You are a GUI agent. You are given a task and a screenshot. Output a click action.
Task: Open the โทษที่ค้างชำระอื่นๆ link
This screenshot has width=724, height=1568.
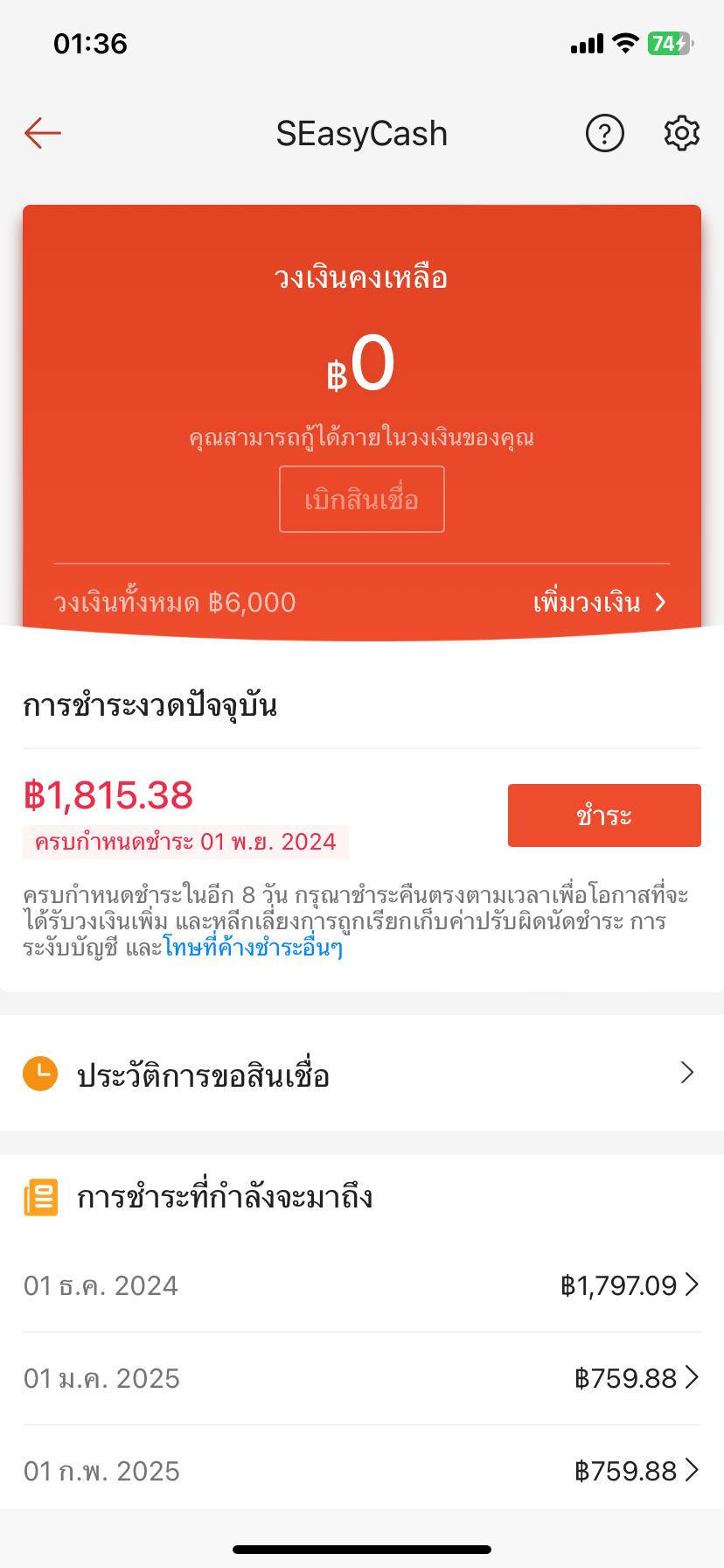point(254,948)
